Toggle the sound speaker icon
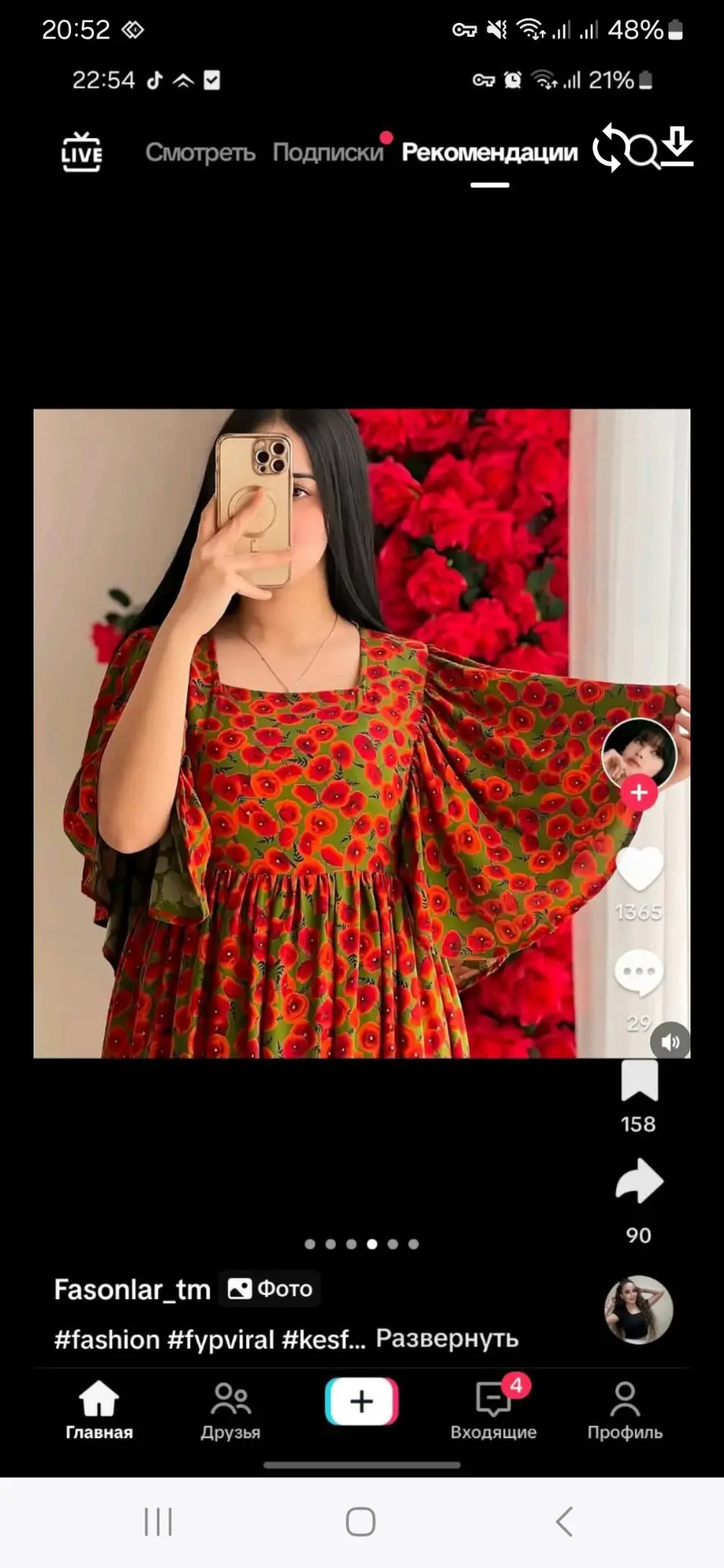 [670, 1042]
